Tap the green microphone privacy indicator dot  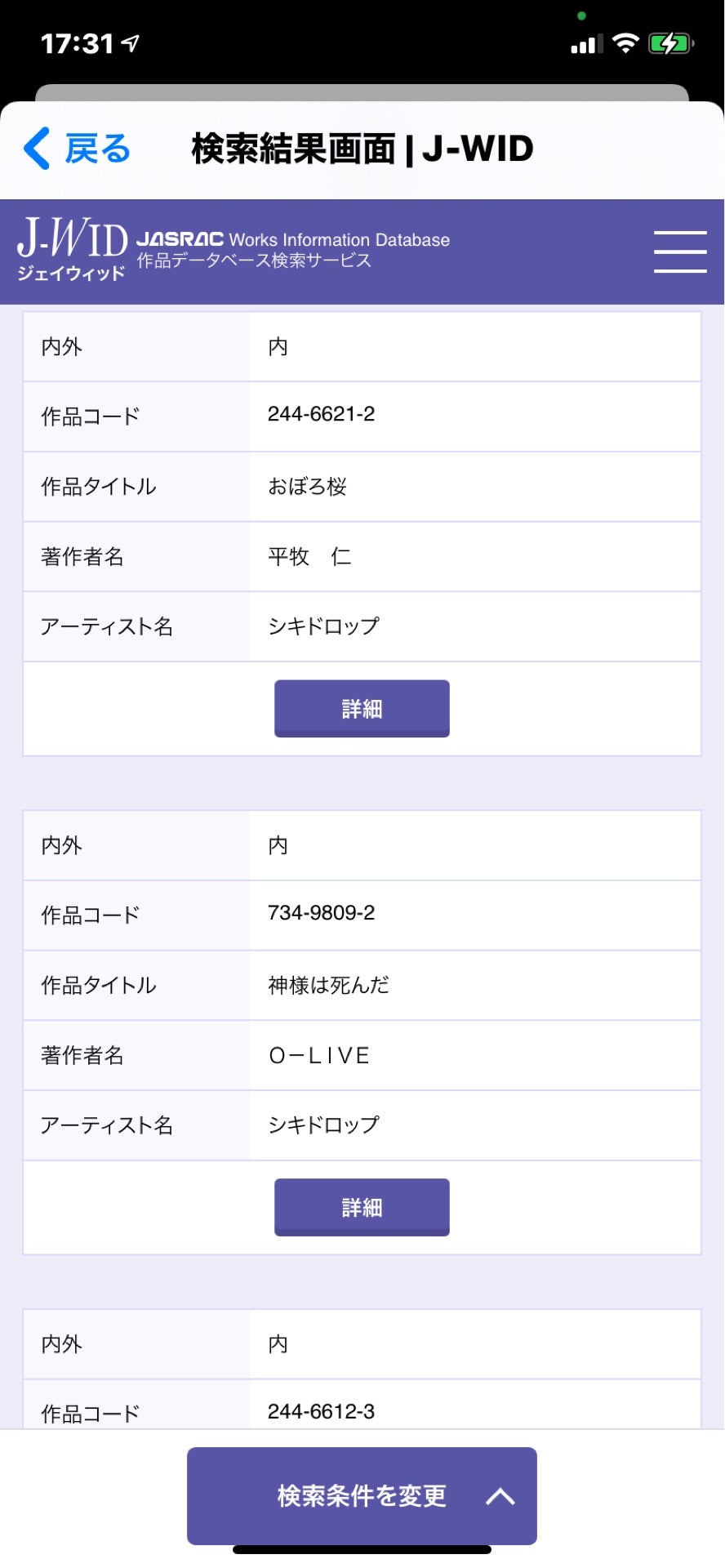tap(582, 14)
